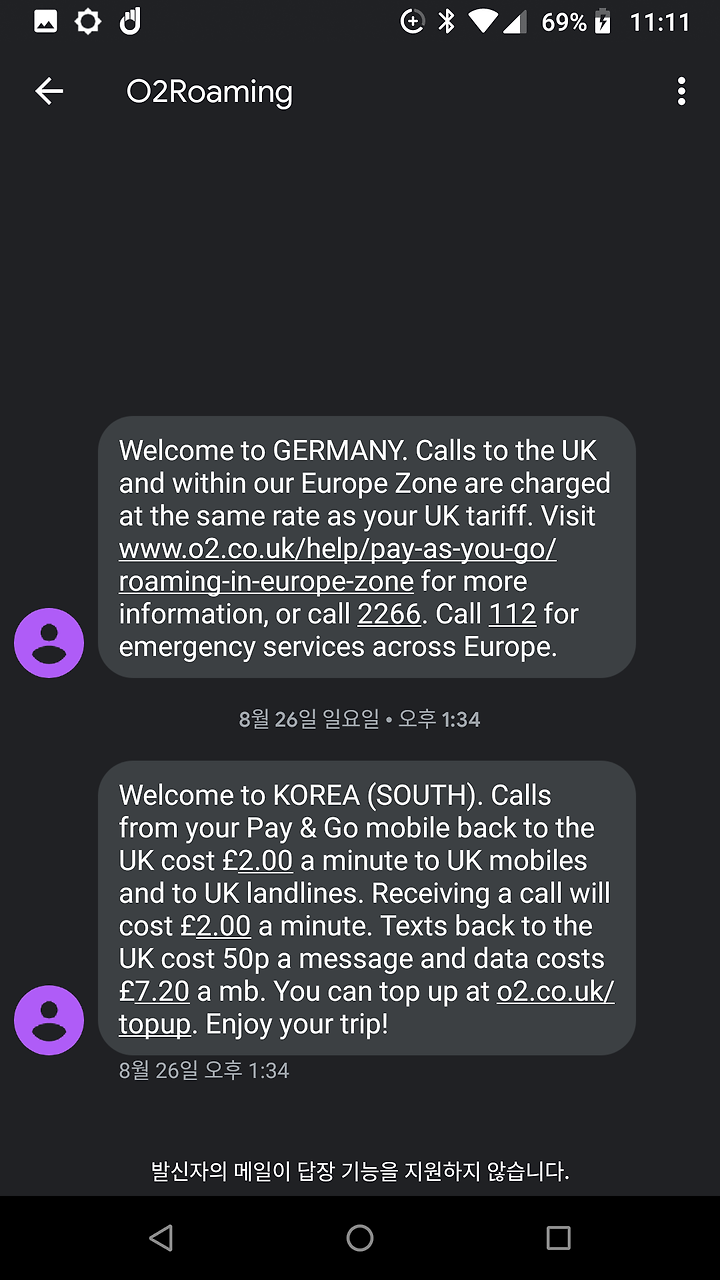Viewport: 720px width, 1280px height.
Task: Open the o2.co.uk/topup link
Action: (366, 1008)
